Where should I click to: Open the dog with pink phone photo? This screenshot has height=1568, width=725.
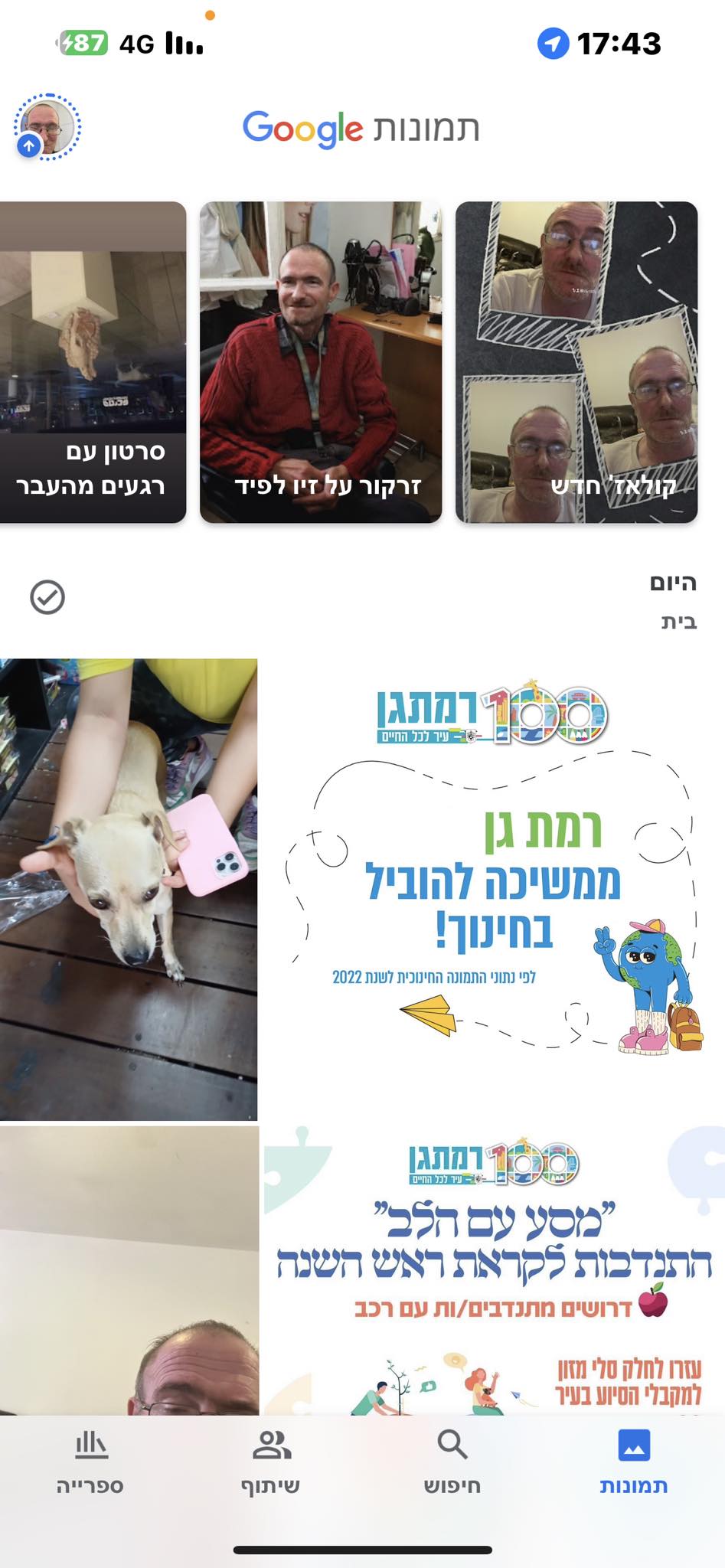pyautogui.click(x=129, y=889)
